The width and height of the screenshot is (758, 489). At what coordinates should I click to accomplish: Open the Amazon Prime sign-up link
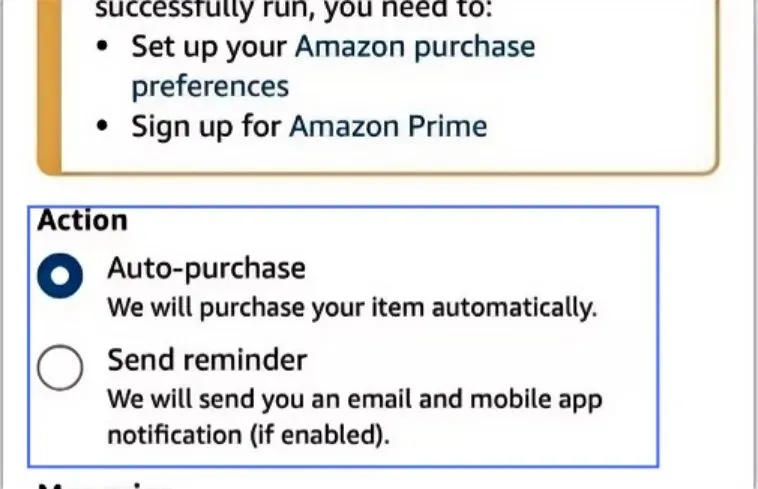[388, 126]
